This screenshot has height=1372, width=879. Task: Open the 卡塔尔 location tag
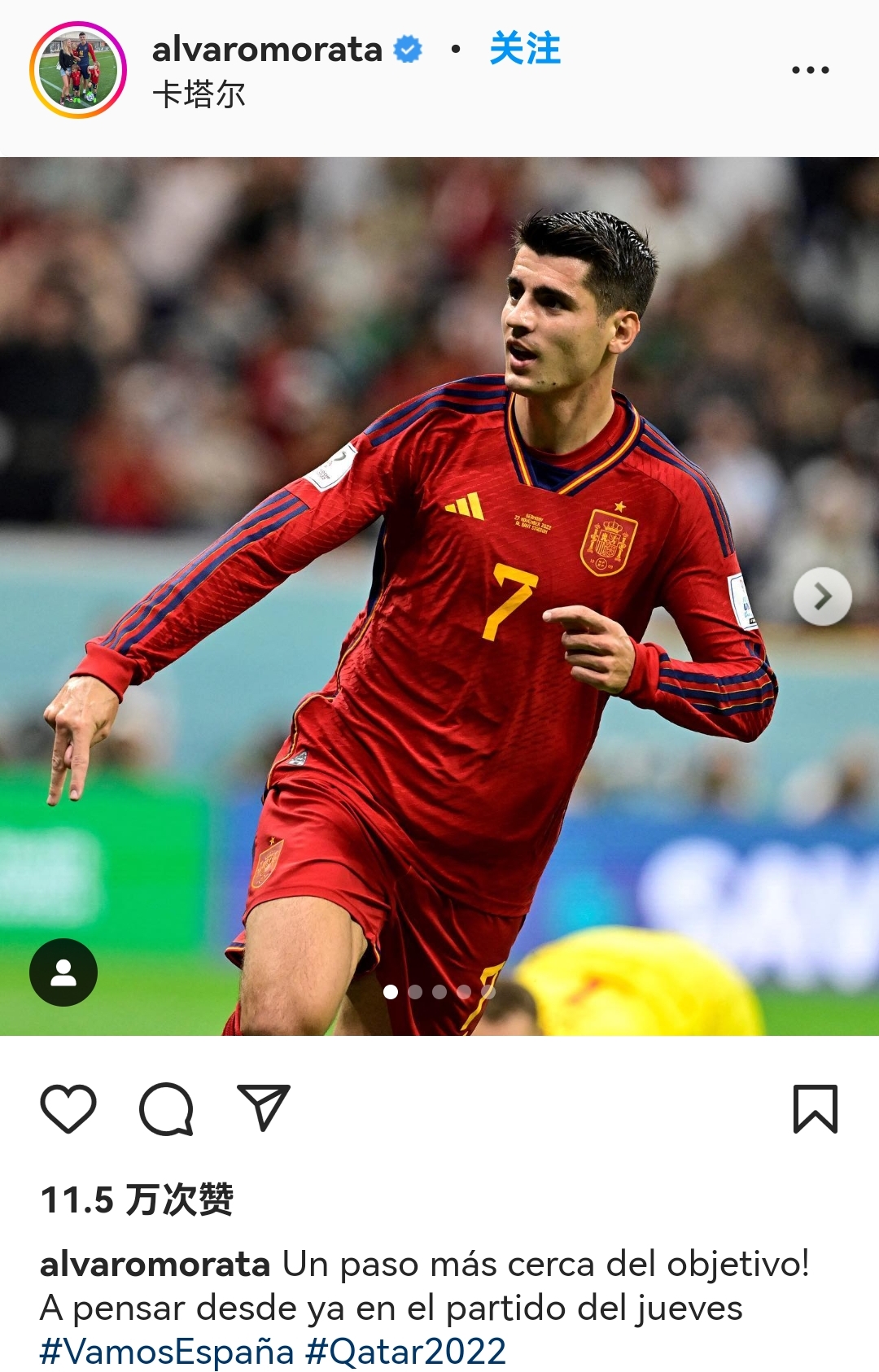[x=199, y=95]
